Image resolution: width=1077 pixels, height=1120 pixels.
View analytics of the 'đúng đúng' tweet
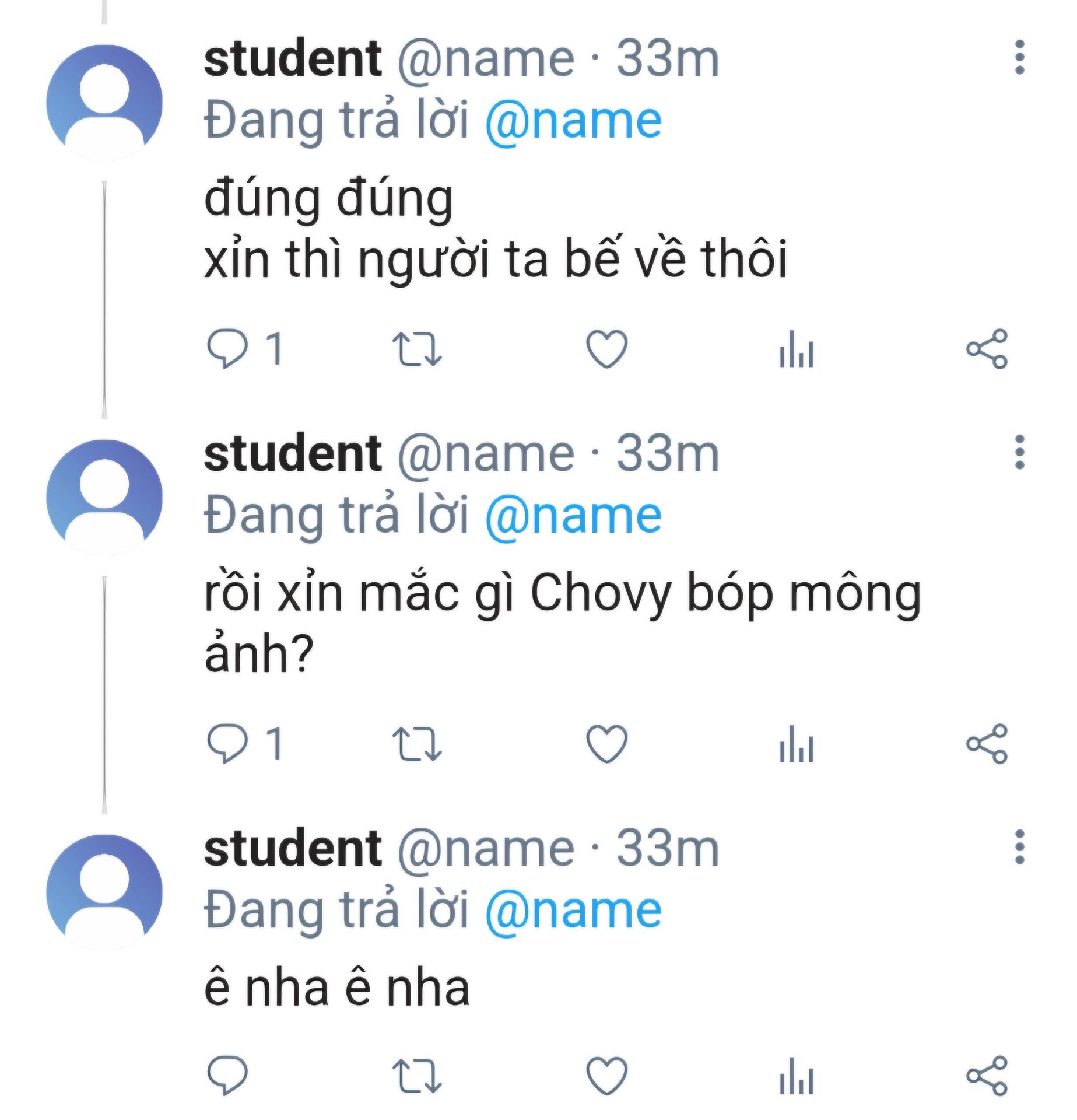tap(797, 349)
